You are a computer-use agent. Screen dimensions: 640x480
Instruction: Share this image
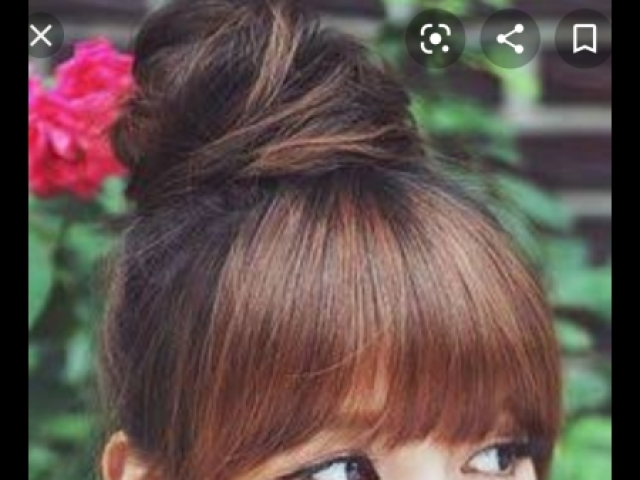(510, 39)
